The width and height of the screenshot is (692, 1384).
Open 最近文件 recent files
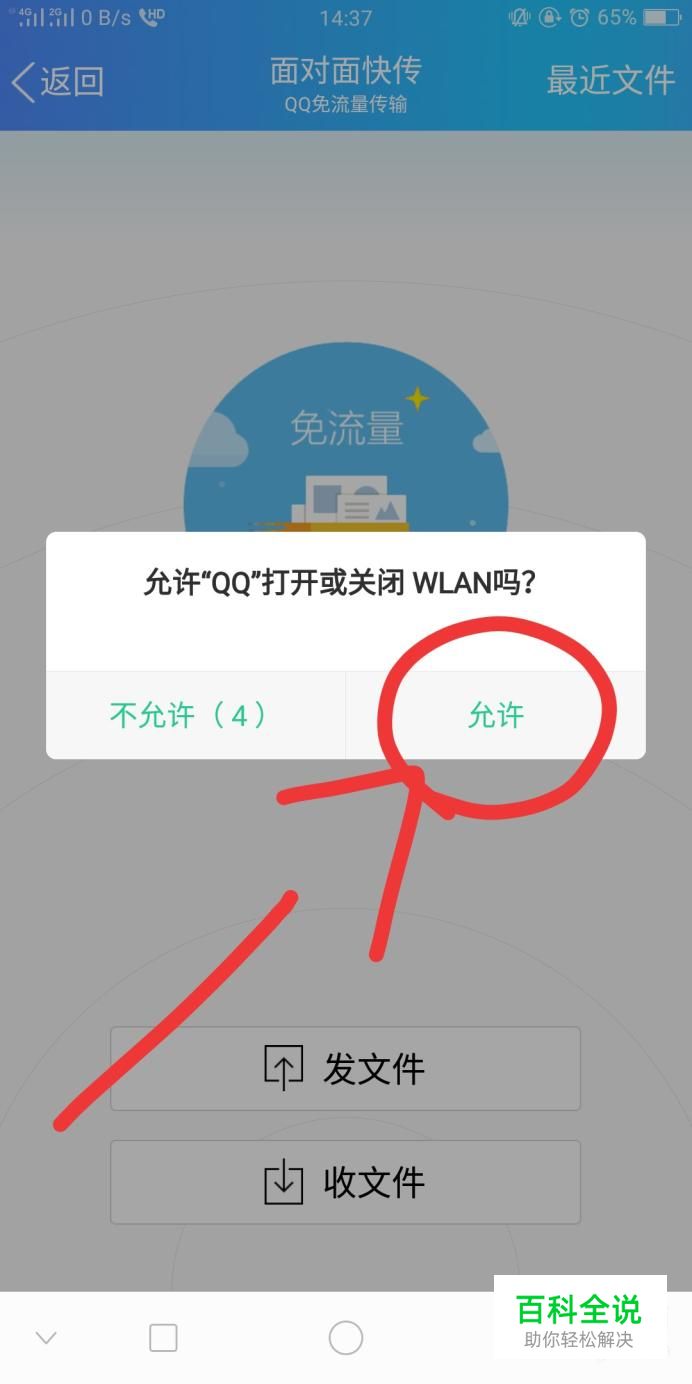(x=611, y=81)
